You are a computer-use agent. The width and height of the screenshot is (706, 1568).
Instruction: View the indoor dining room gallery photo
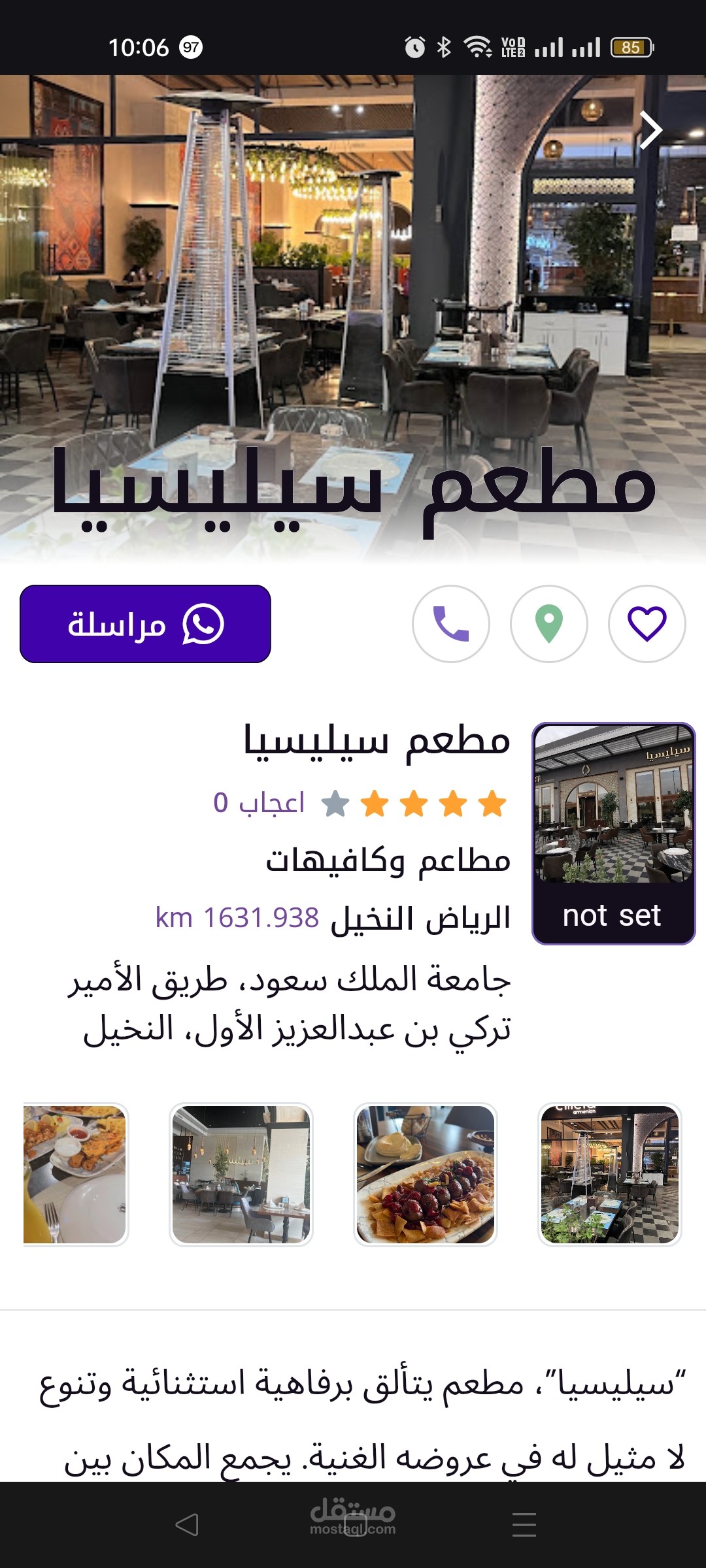click(241, 1174)
